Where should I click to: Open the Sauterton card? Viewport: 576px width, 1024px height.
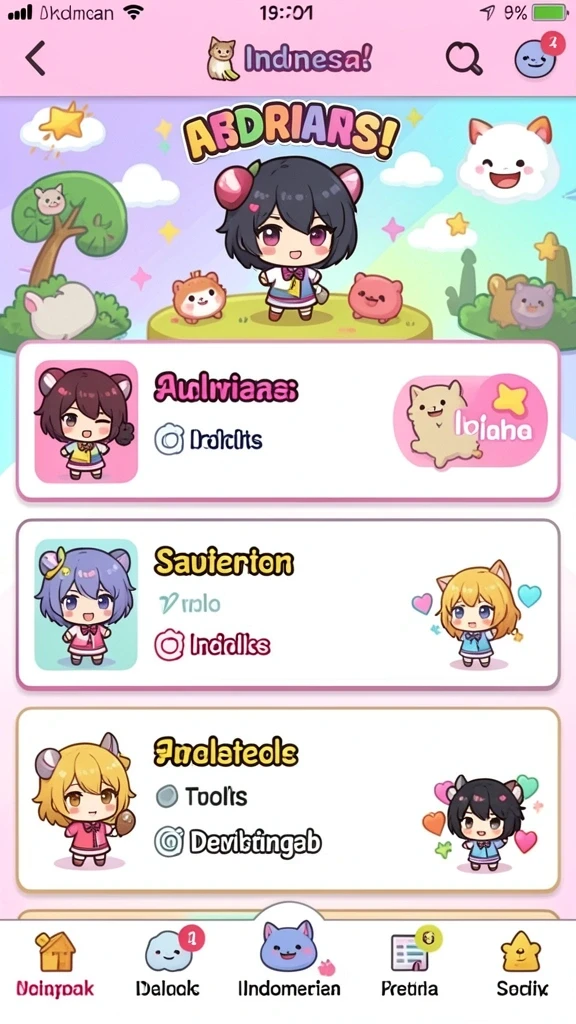click(288, 605)
